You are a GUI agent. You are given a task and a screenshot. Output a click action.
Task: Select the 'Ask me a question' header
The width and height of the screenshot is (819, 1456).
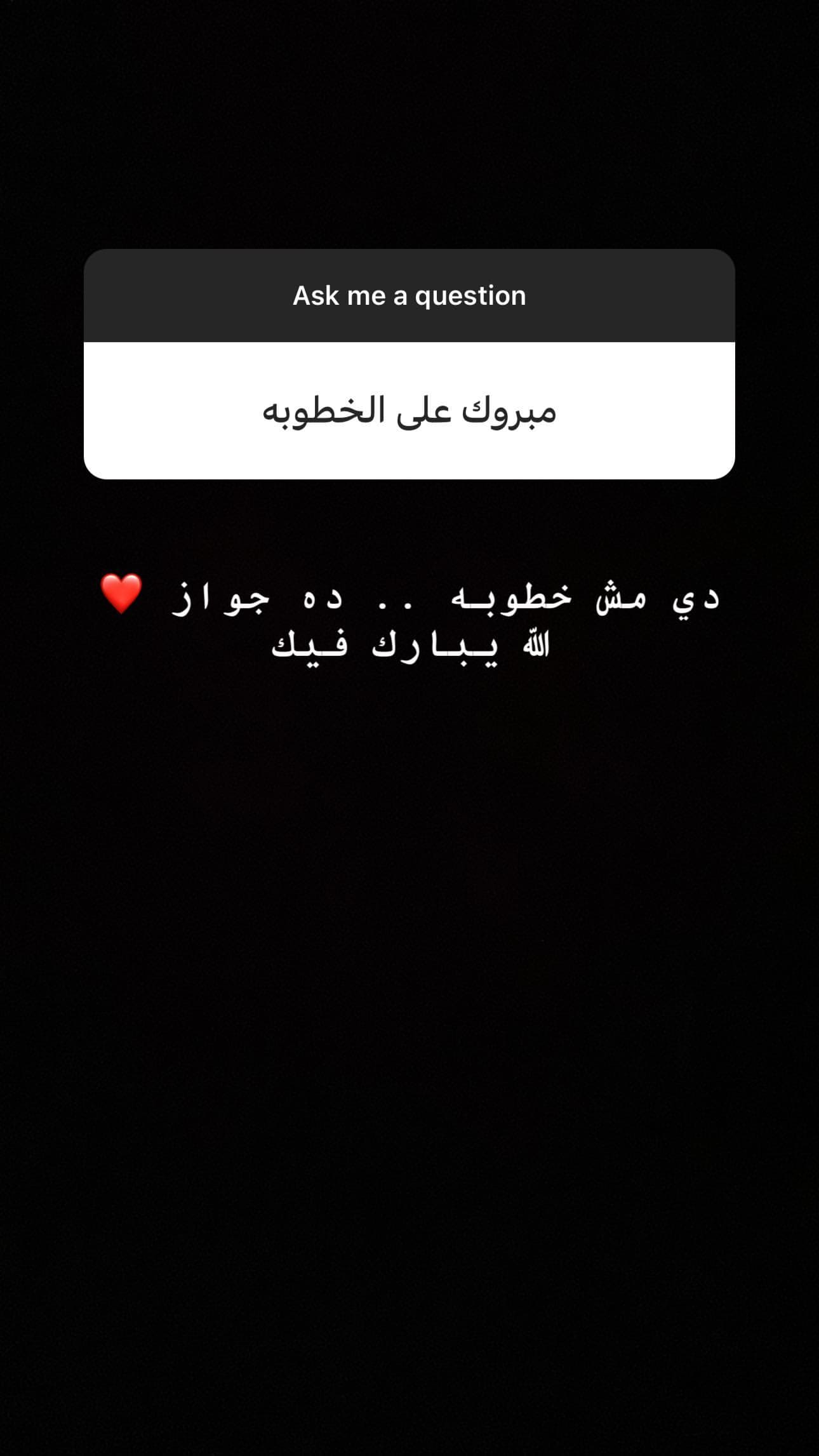[x=409, y=295]
